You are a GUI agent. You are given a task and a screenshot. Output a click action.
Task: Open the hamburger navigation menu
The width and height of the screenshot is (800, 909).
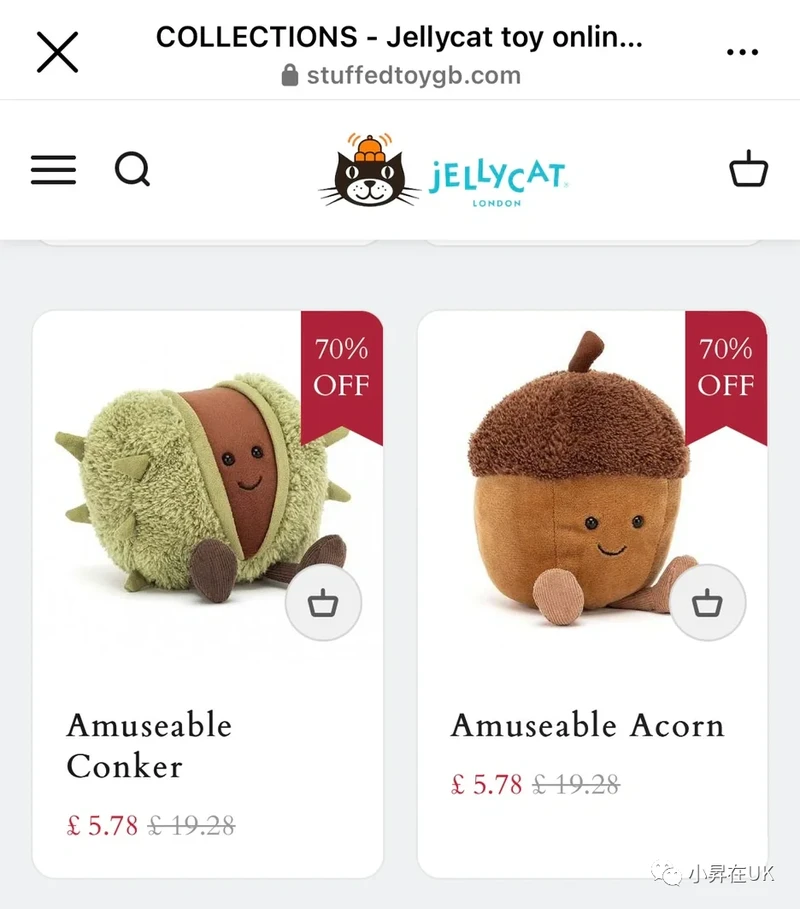pos(53,170)
